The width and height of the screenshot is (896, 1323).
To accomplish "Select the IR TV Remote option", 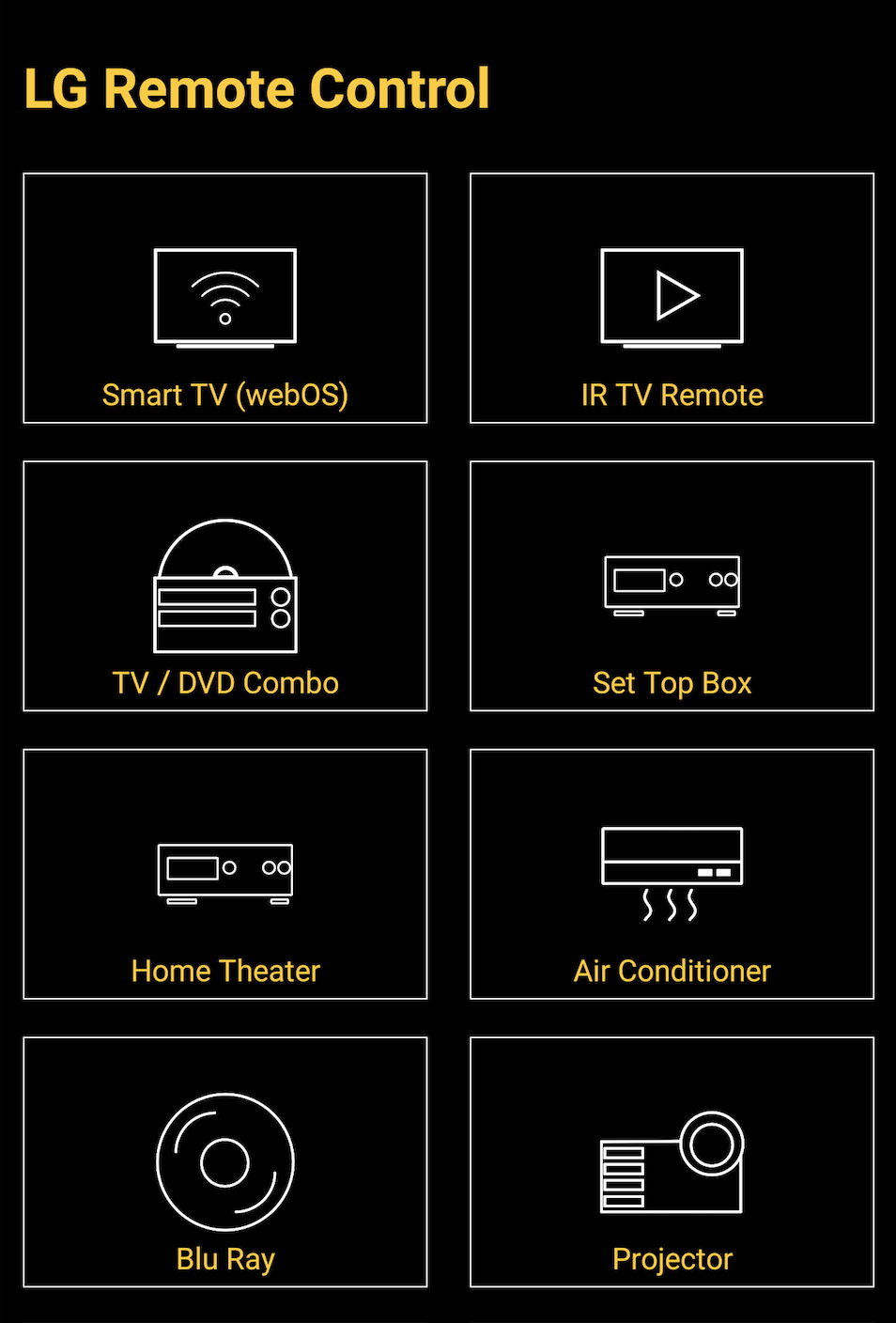I will click(672, 299).
